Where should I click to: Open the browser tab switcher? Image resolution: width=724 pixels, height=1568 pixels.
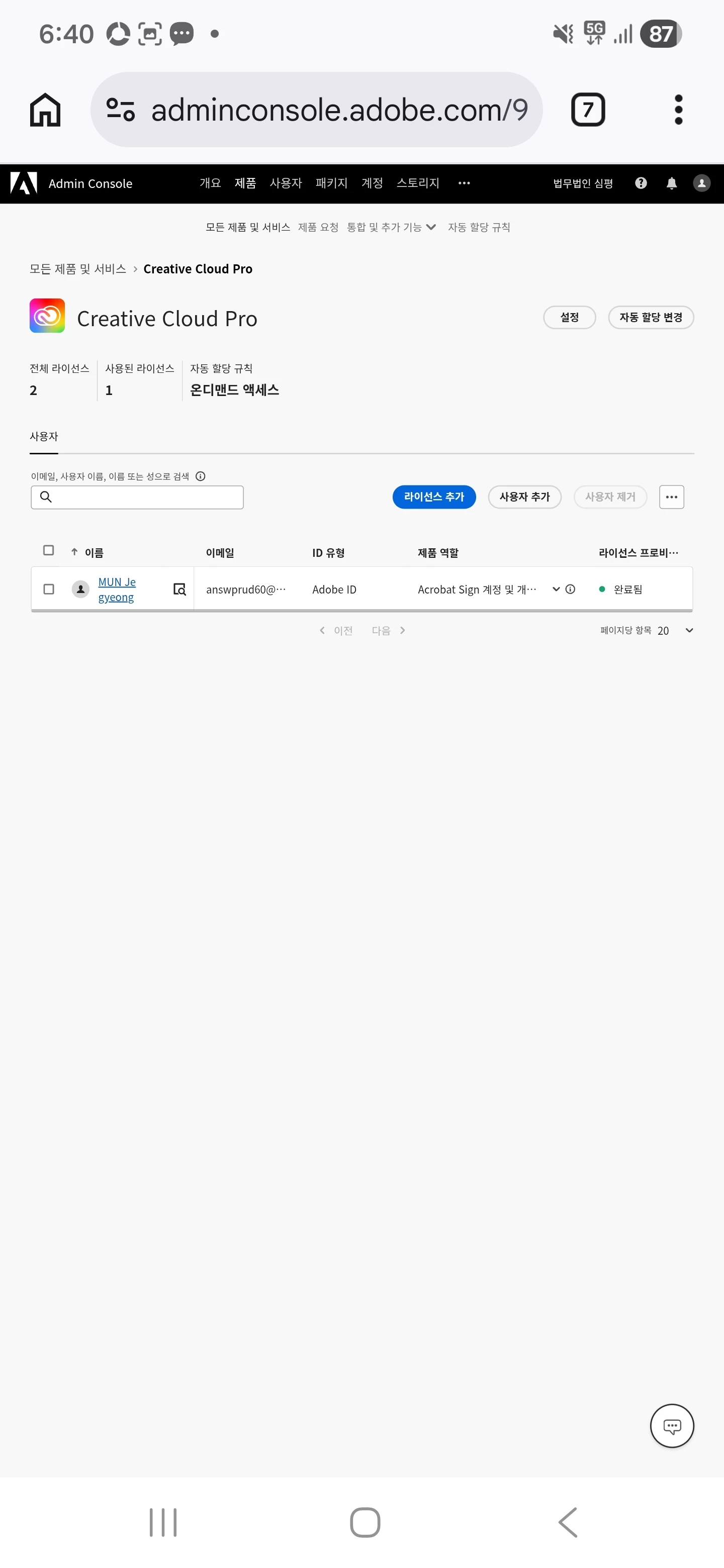pos(588,110)
